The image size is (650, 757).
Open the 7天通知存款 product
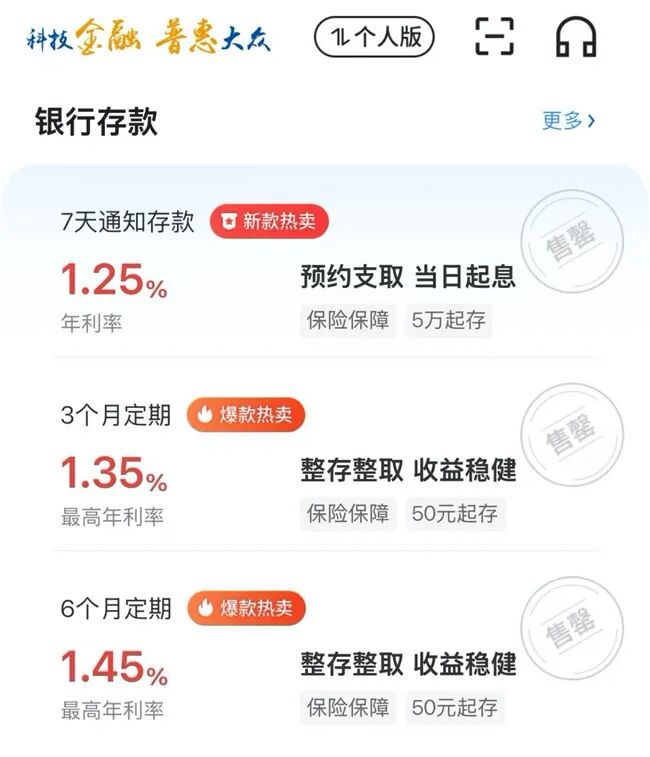click(x=128, y=222)
